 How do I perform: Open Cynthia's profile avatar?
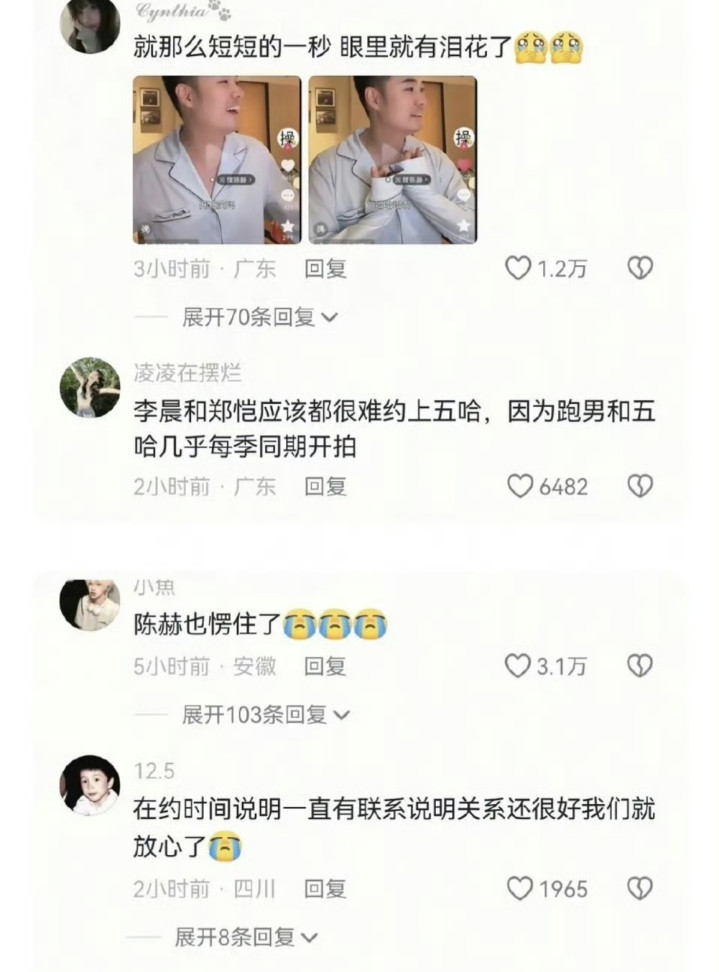point(90,25)
